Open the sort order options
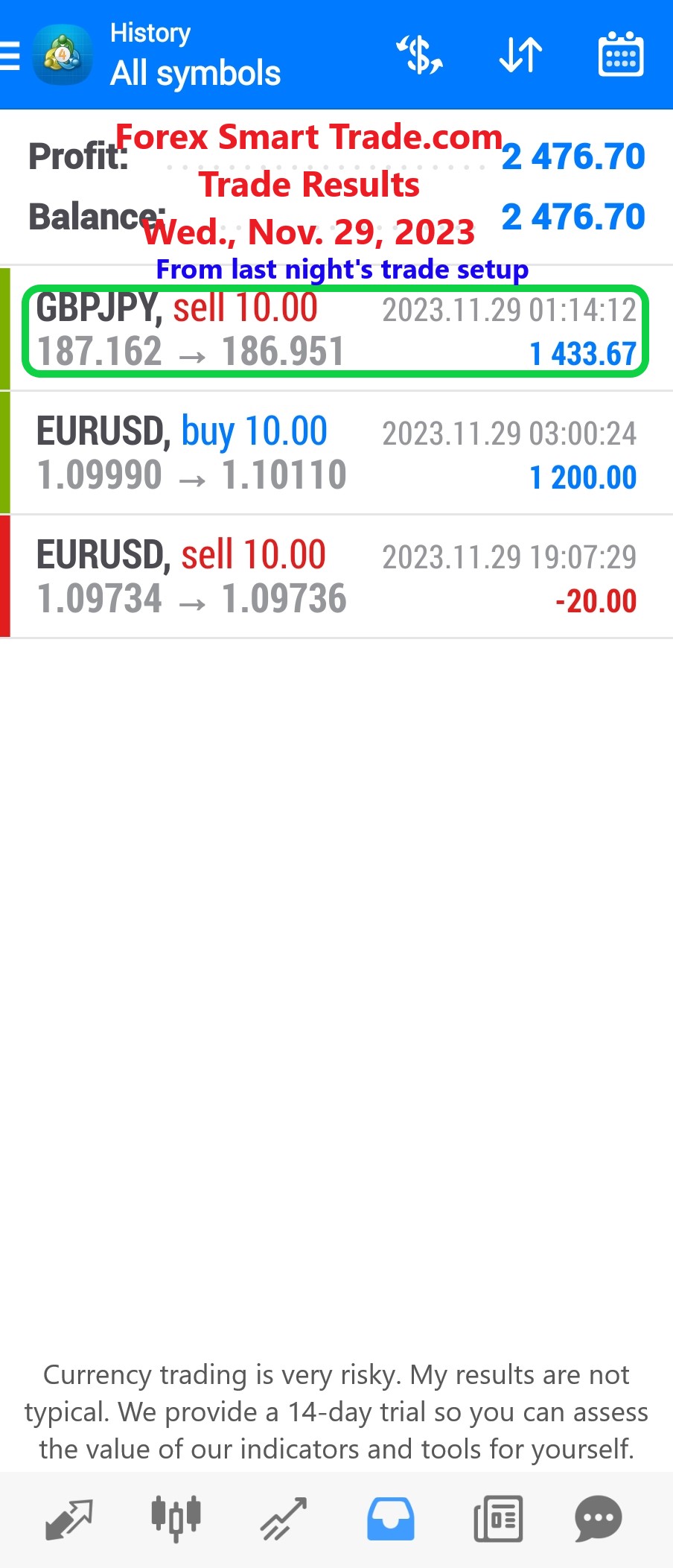The width and height of the screenshot is (673, 1568). coord(520,55)
